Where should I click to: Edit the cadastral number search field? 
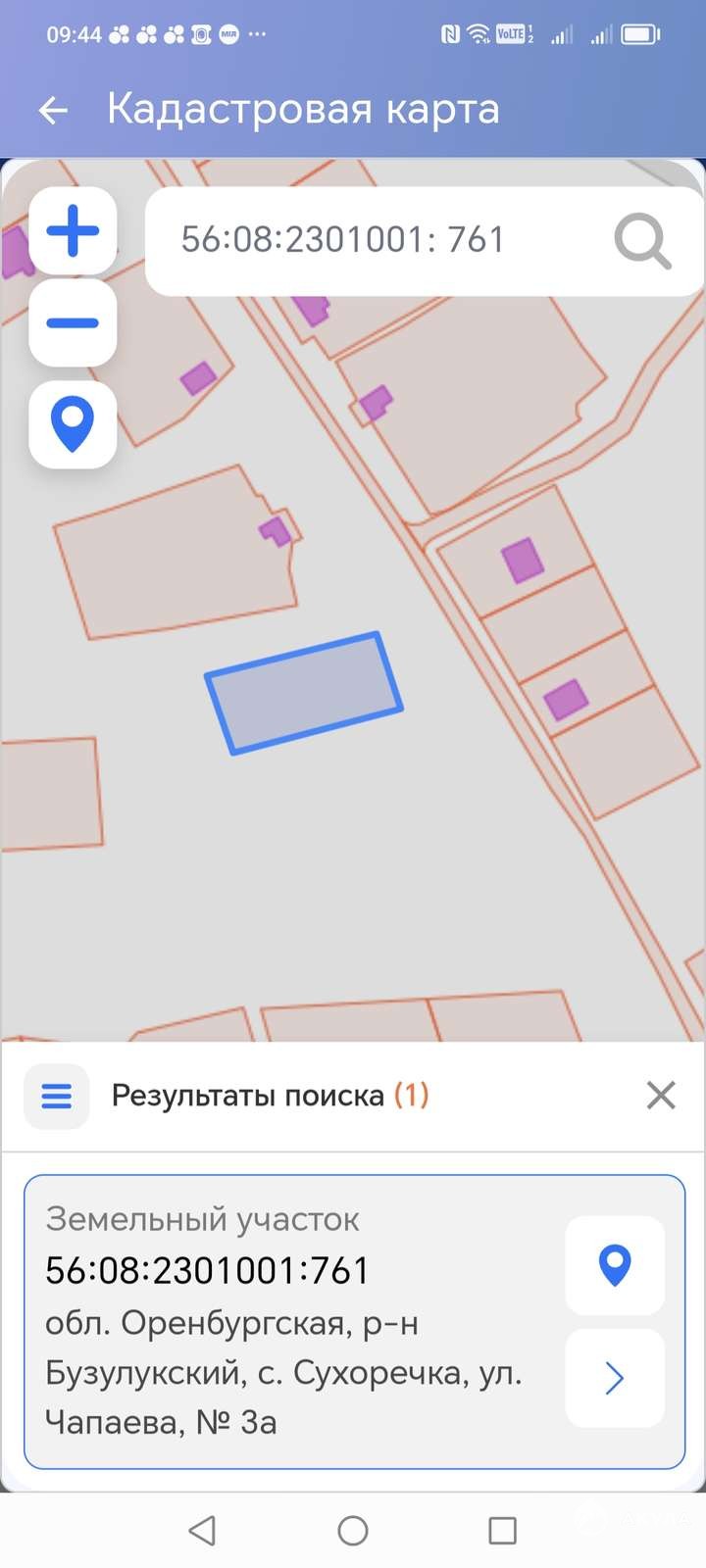[x=378, y=240]
